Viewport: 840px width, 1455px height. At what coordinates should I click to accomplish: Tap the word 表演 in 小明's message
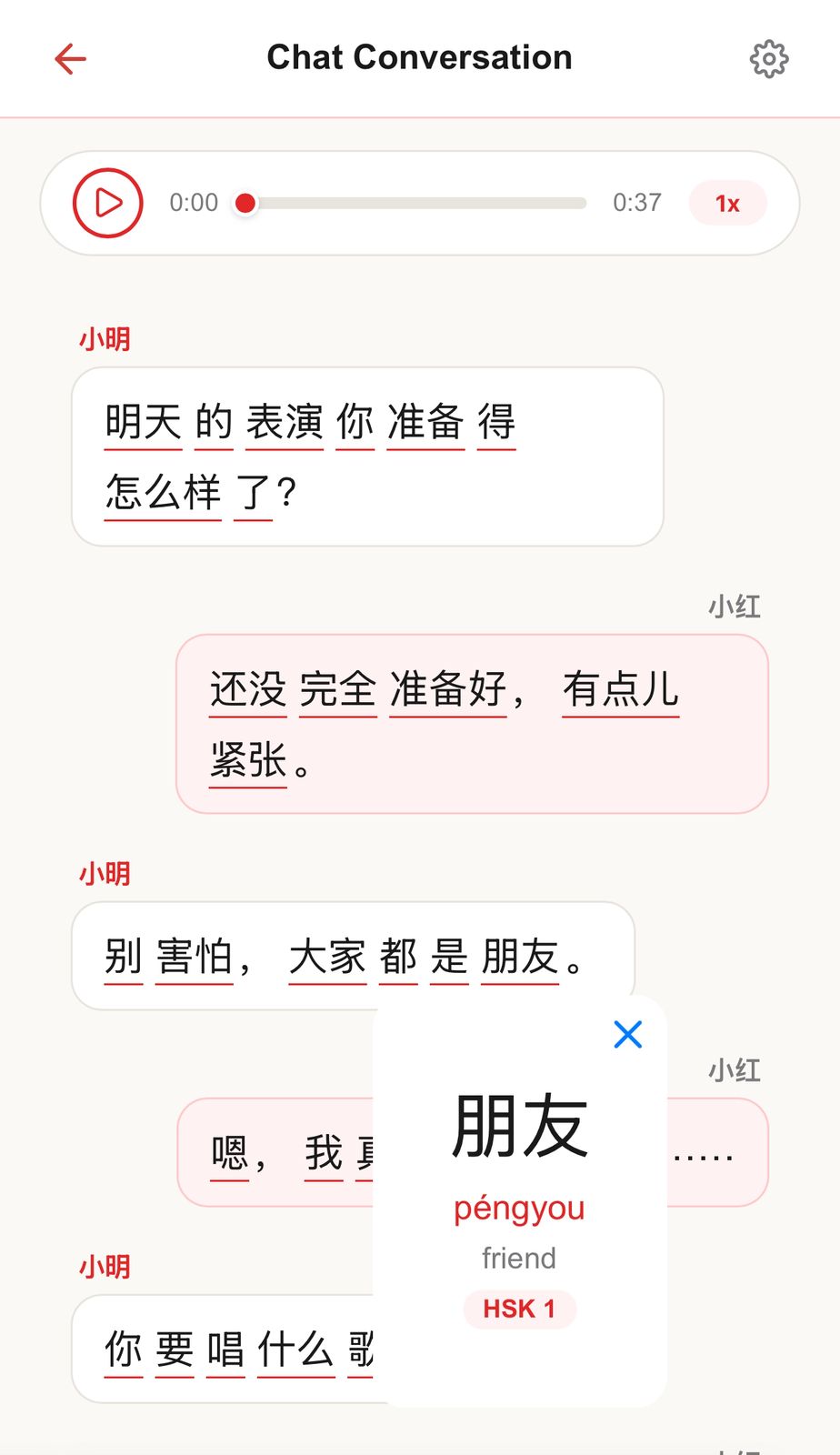(283, 423)
